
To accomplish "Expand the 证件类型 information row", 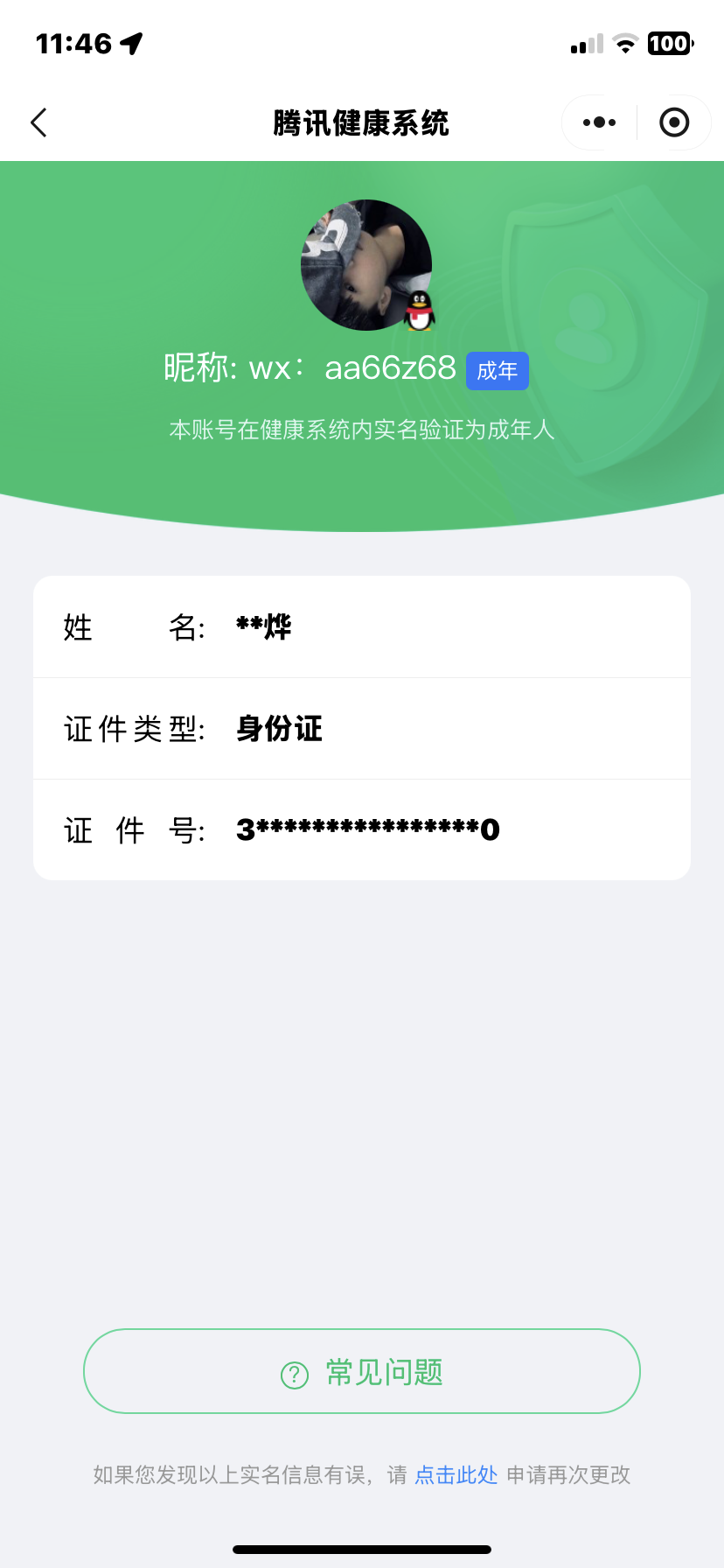I will [x=362, y=728].
